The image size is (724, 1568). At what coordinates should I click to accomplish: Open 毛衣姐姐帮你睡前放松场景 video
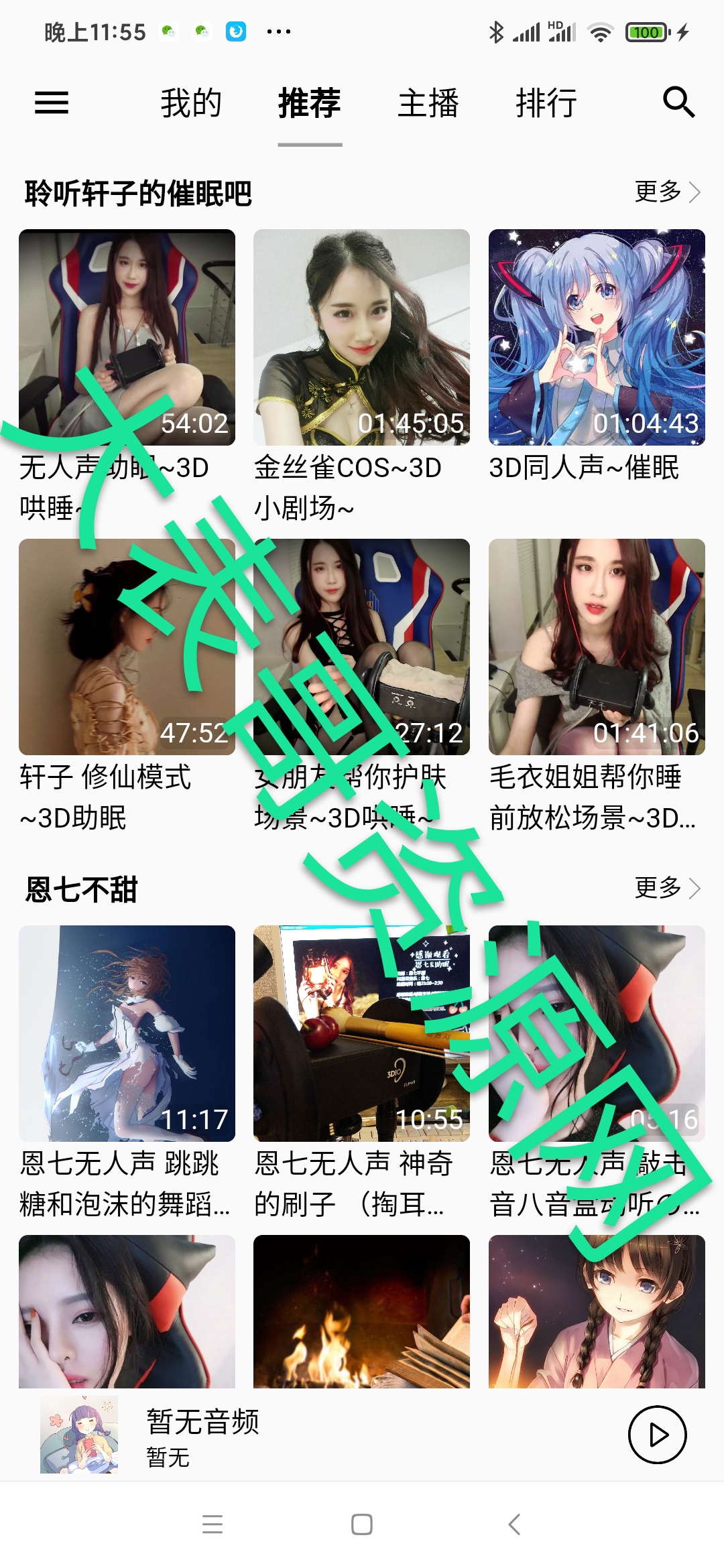point(597,647)
